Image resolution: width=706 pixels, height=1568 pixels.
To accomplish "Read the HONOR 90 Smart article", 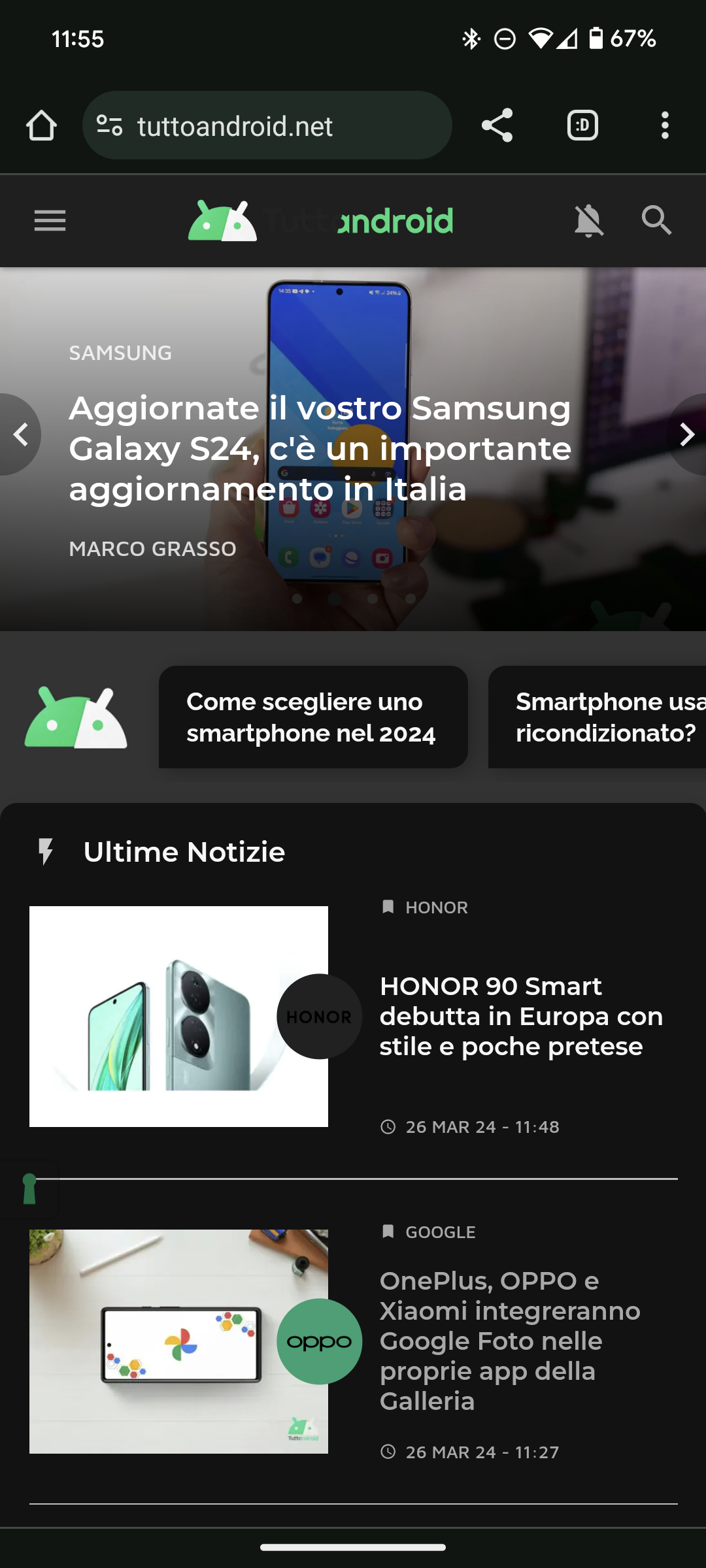I will [x=521, y=1016].
